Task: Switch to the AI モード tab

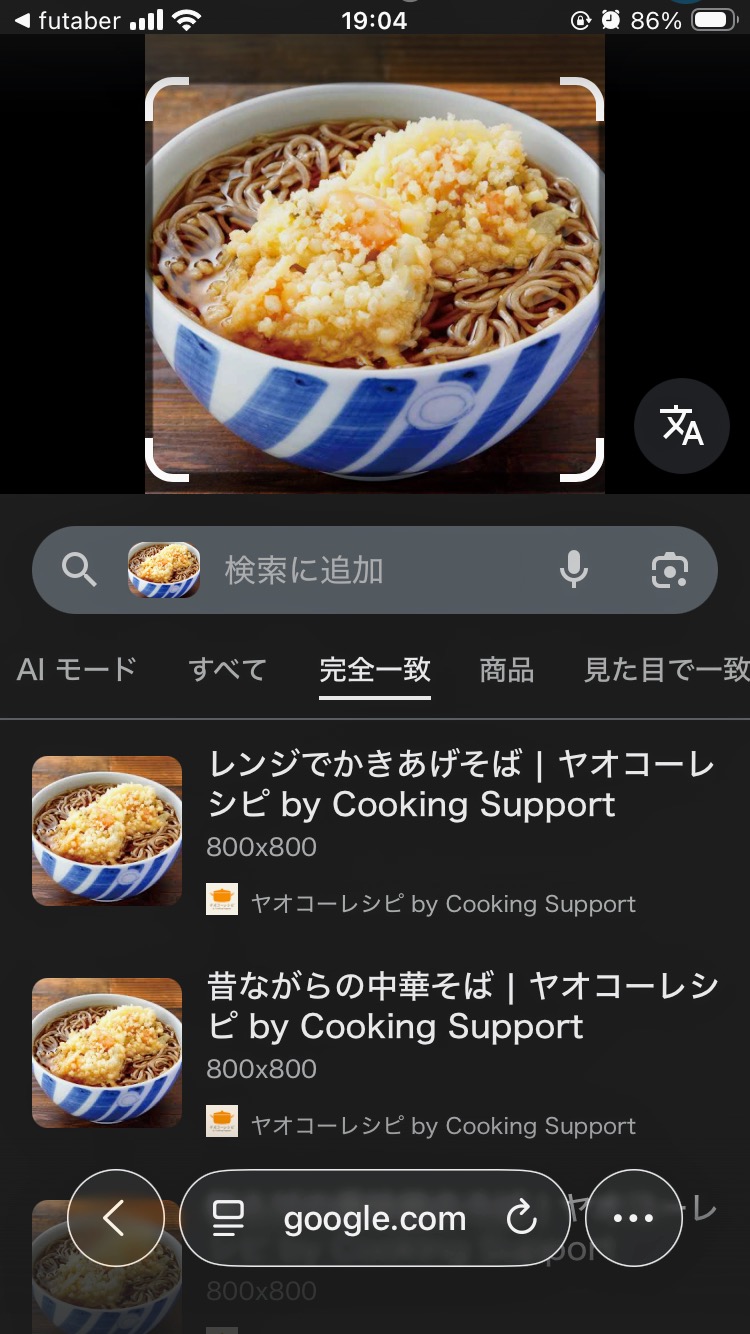Action: point(77,669)
